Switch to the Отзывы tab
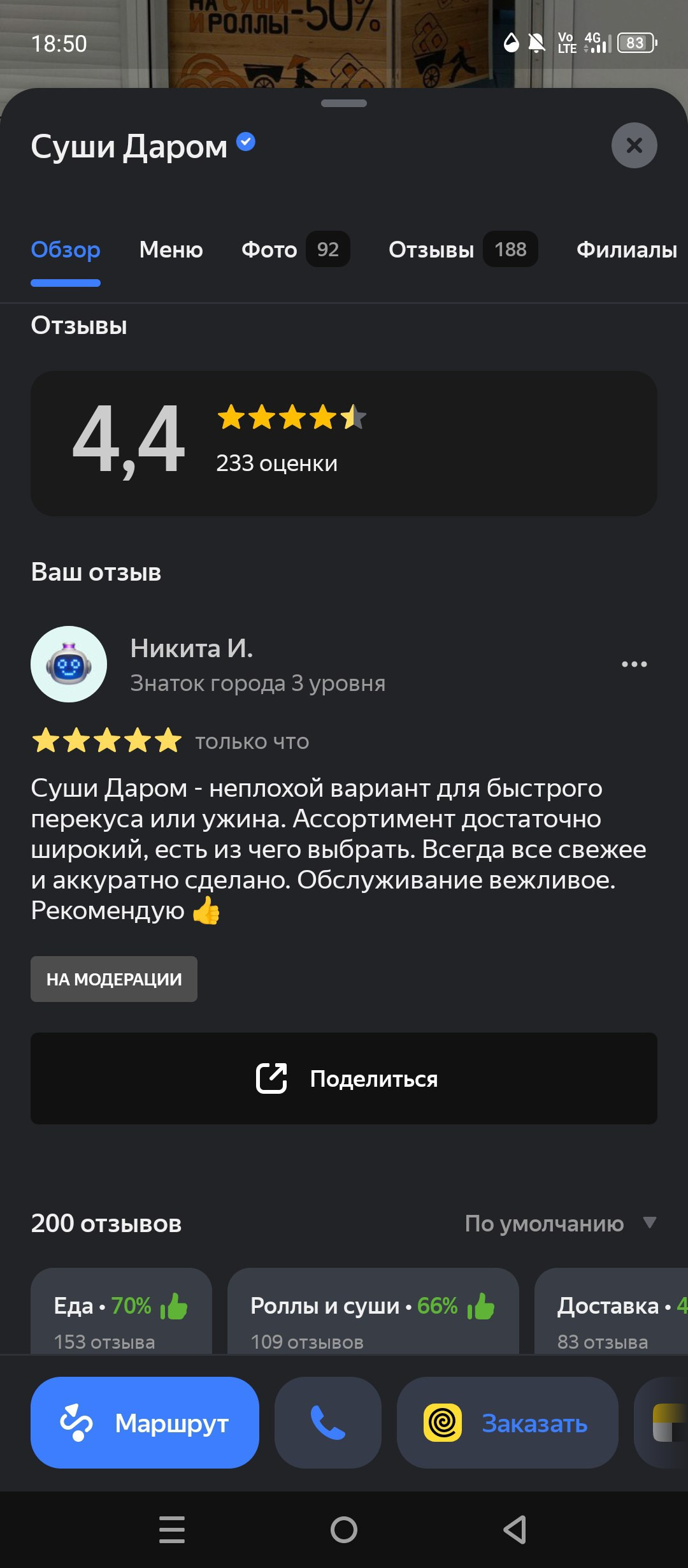The width and height of the screenshot is (688, 1568). 462,249
